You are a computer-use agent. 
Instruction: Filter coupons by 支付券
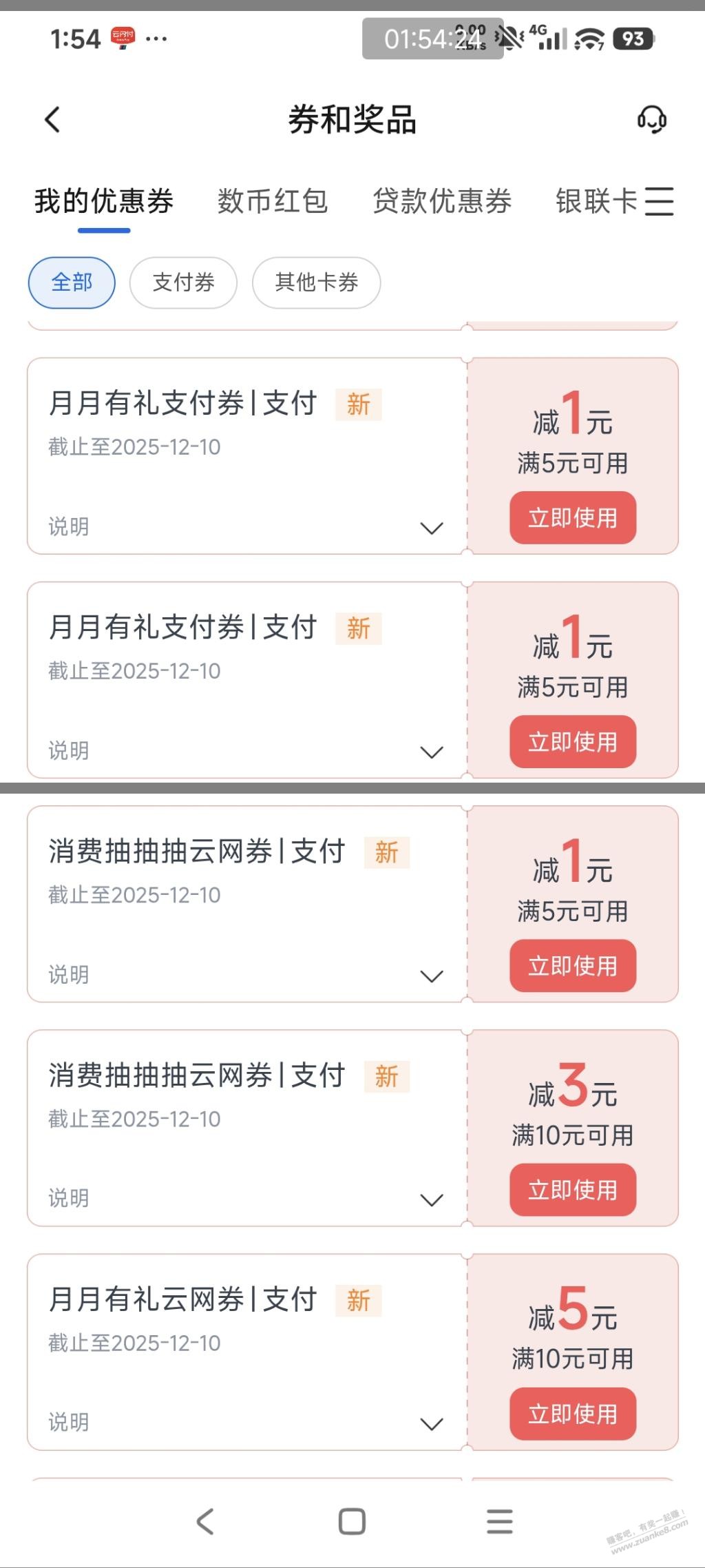click(x=183, y=282)
